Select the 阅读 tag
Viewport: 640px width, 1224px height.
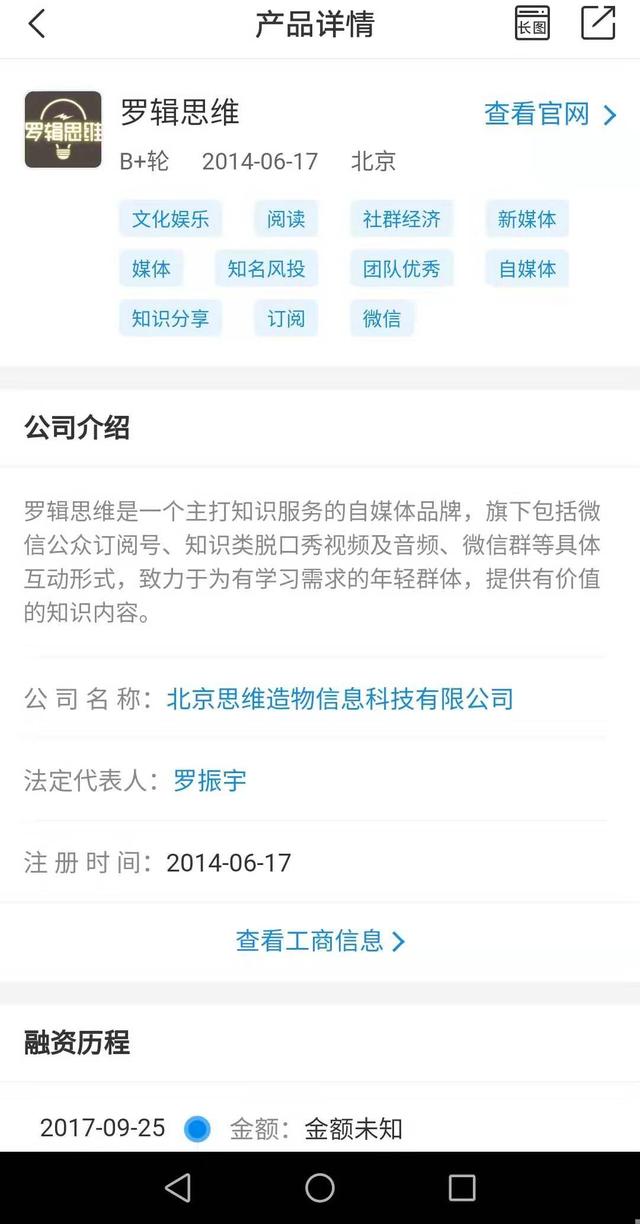[286, 219]
